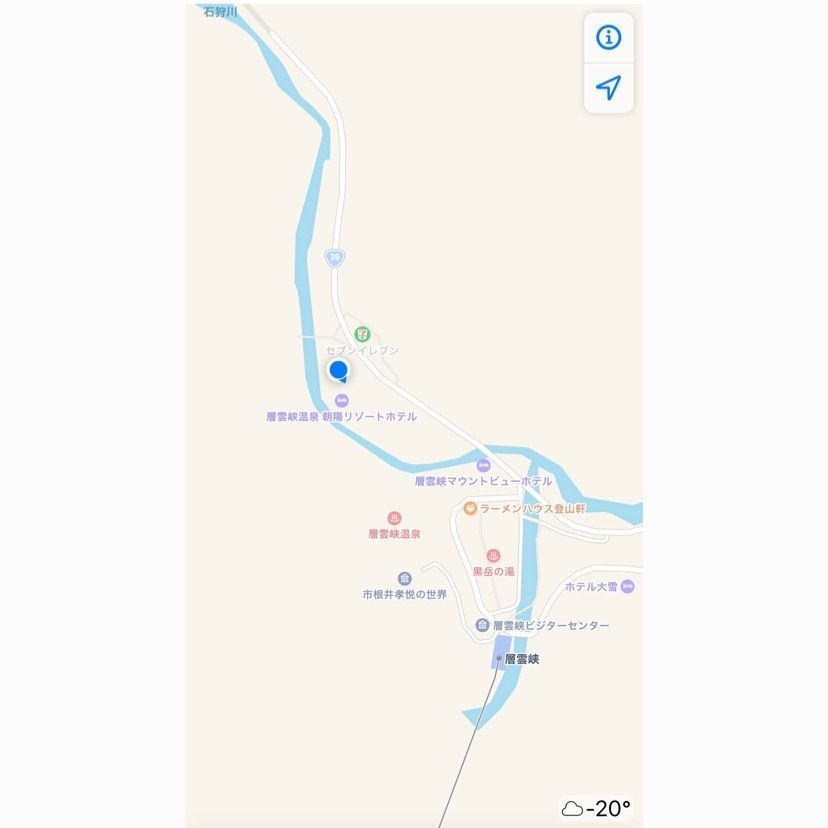Open 層雲峡ビジターセンター marker
Screen dimensions: 828x828
(483, 625)
